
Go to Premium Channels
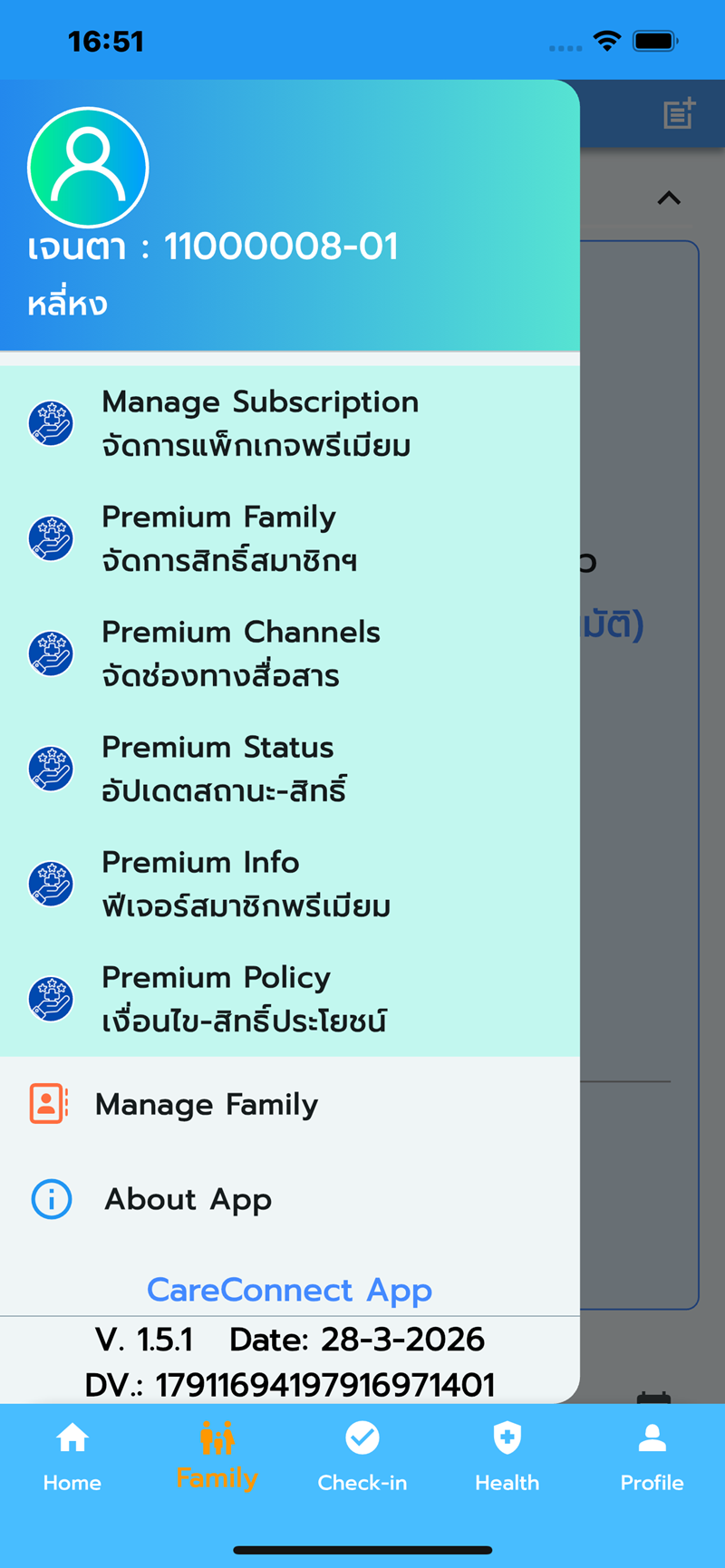pos(240,653)
